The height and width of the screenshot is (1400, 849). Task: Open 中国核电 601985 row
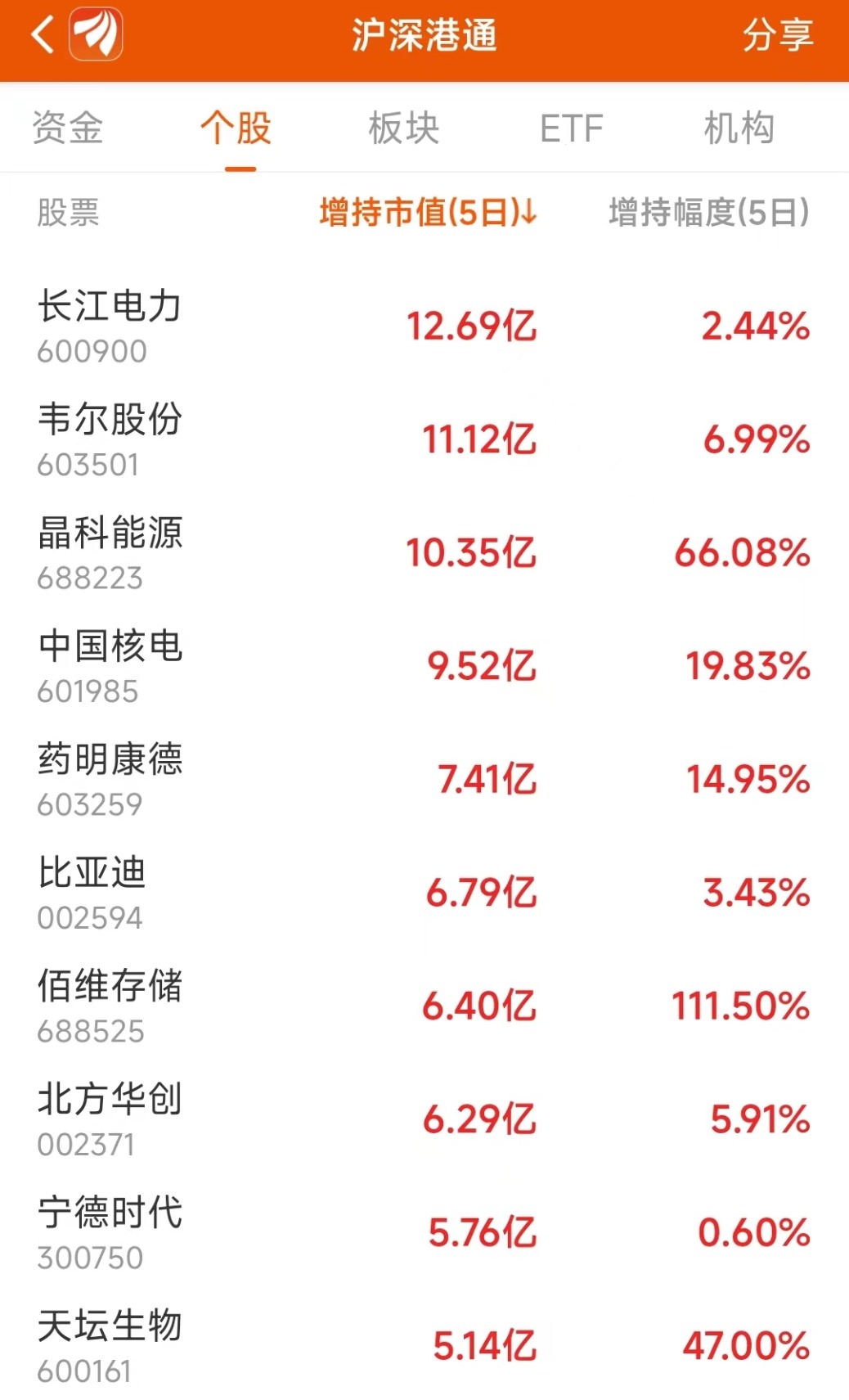coord(424,666)
